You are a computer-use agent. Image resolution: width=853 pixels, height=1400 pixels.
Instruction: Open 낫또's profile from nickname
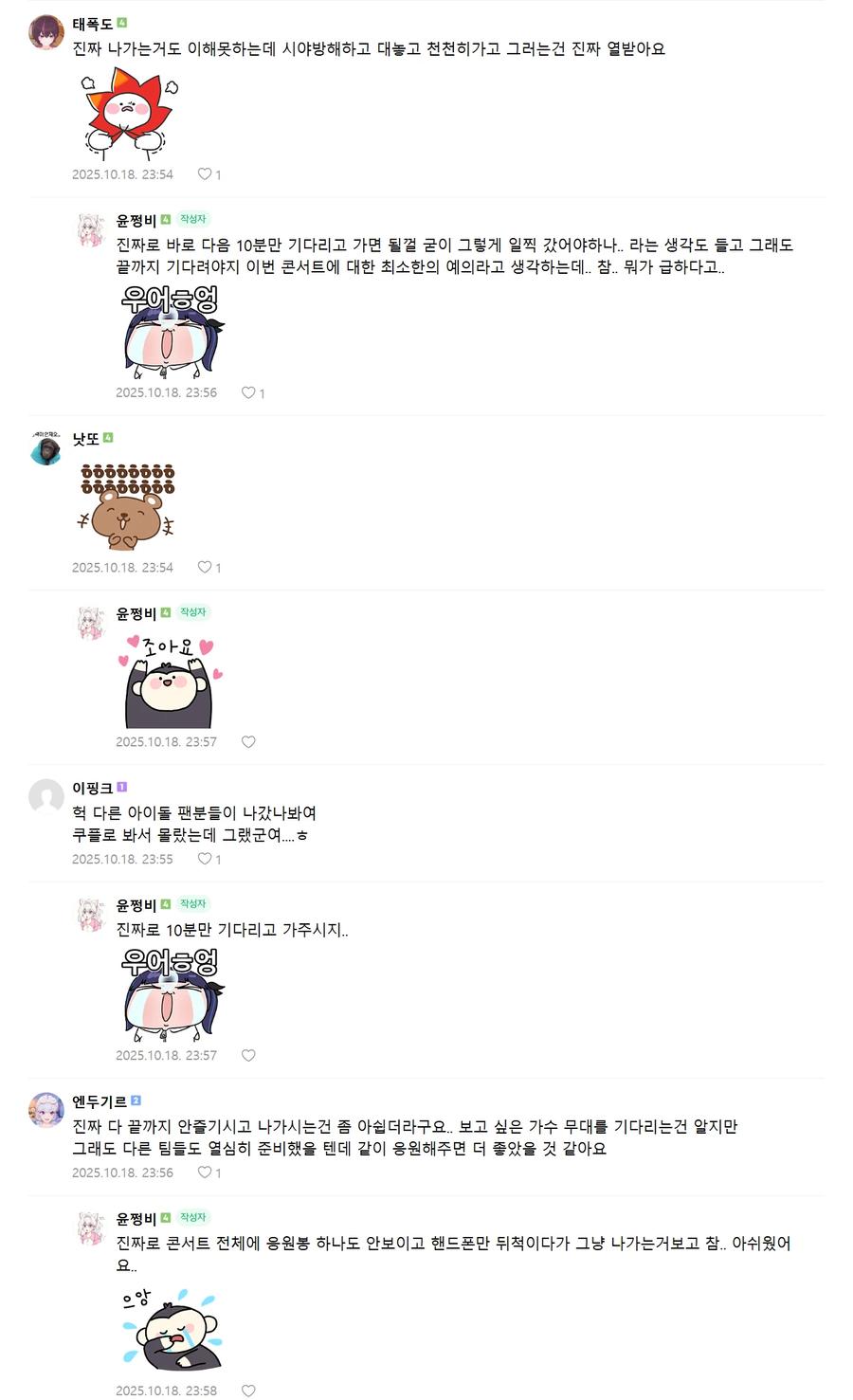[85, 439]
